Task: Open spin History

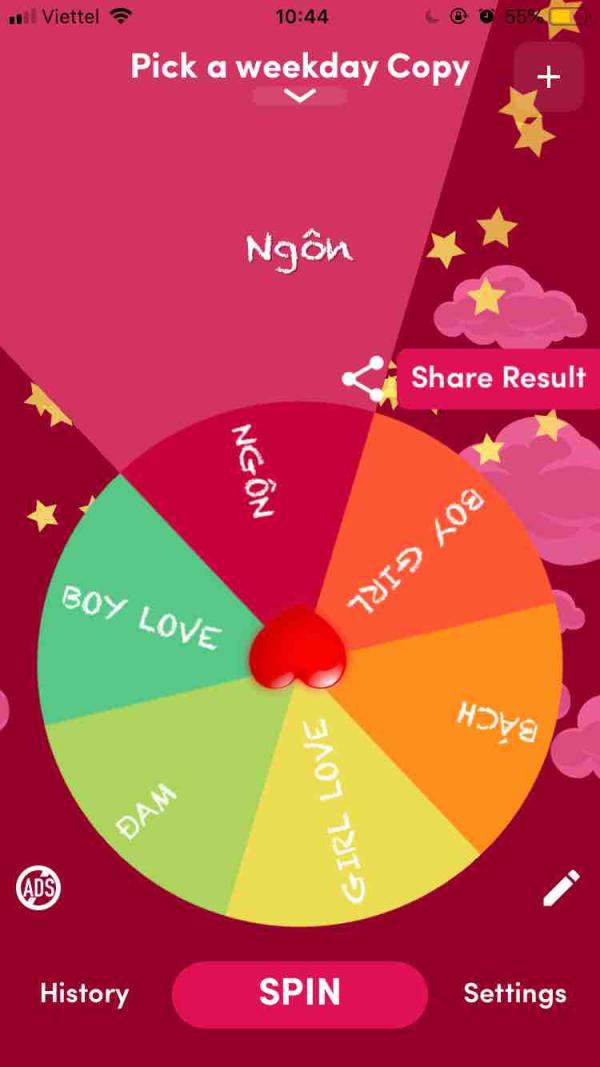Action: tap(84, 994)
